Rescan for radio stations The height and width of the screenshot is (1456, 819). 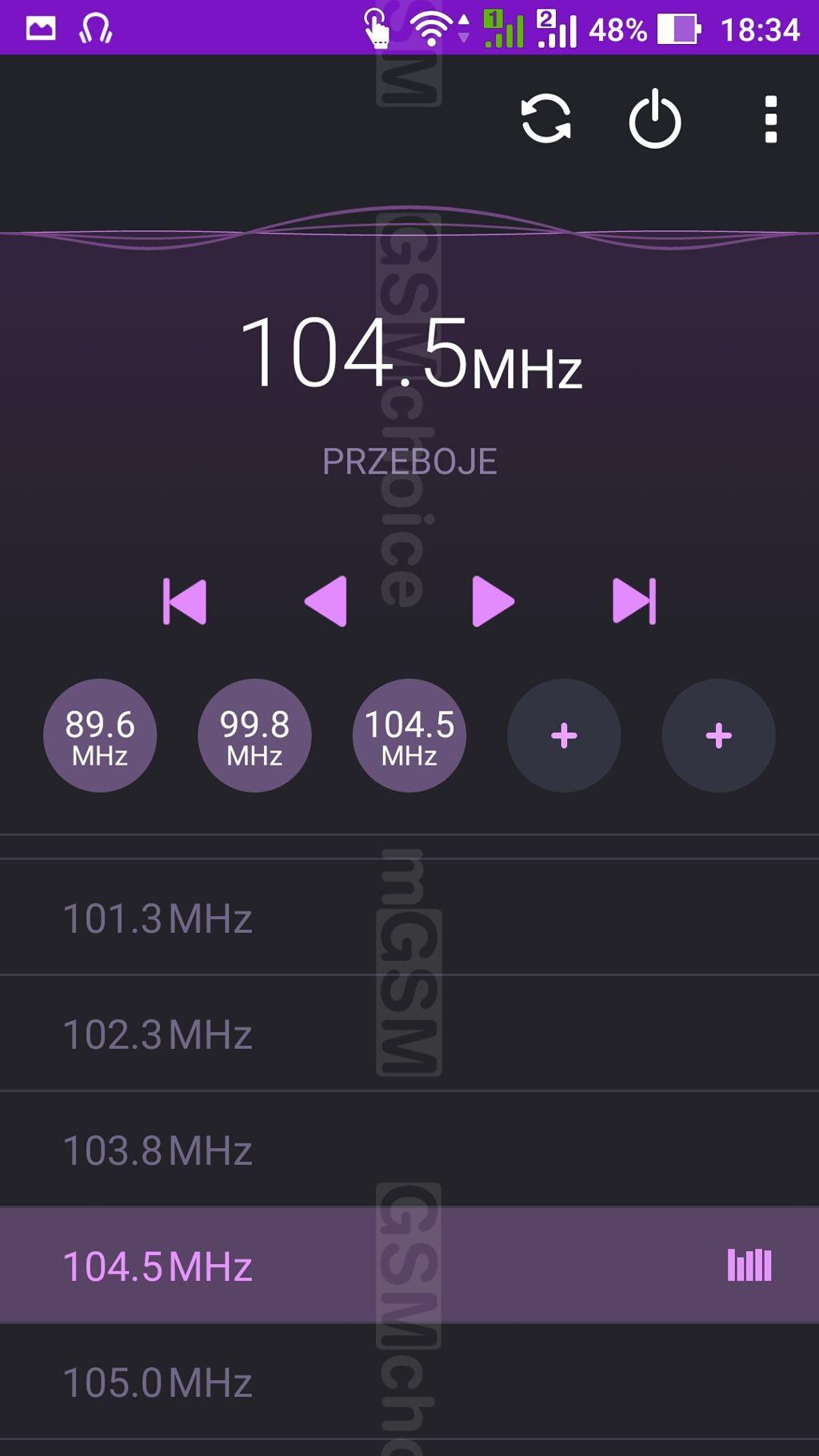546,119
